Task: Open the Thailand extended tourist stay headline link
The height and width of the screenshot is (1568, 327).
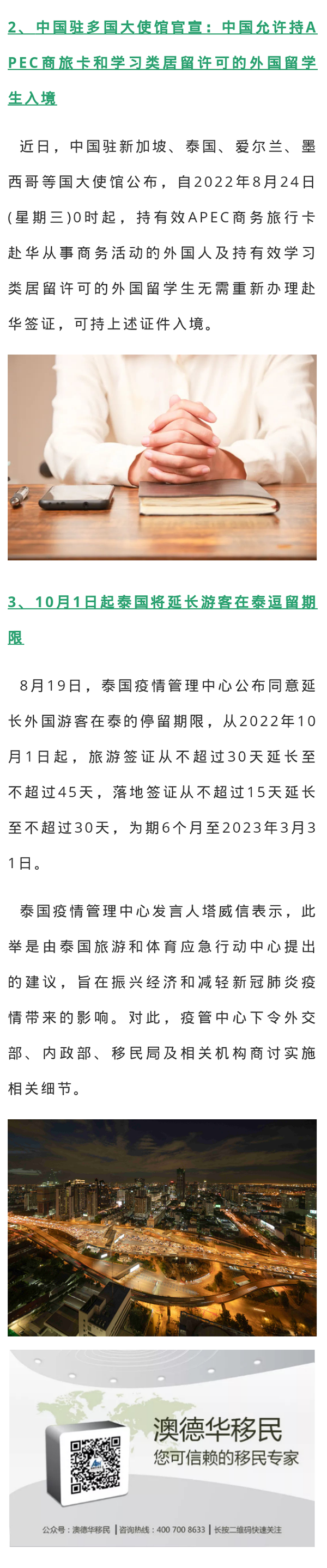Action: (x=162, y=602)
